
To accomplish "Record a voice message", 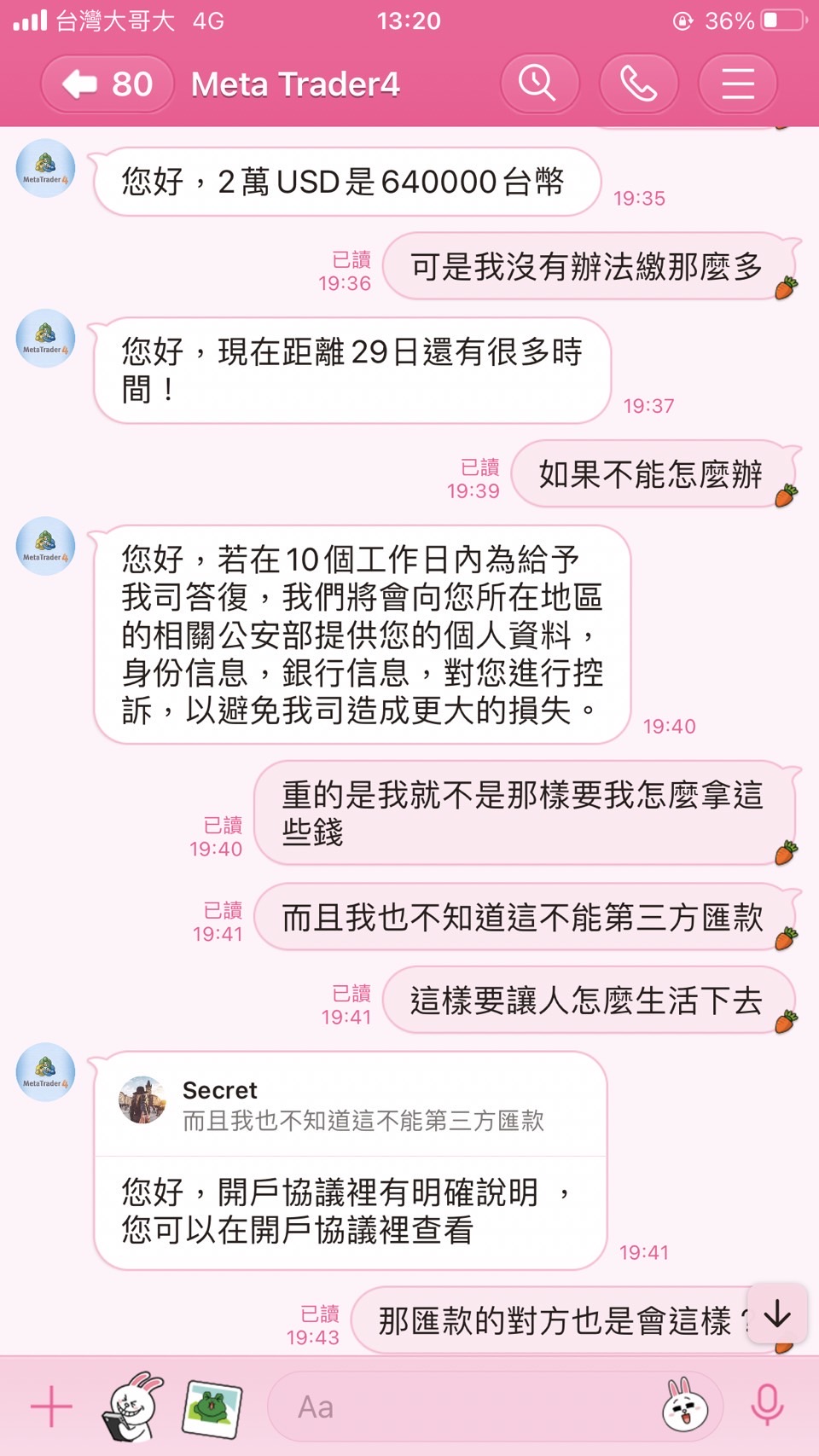I will click(766, 1407).
